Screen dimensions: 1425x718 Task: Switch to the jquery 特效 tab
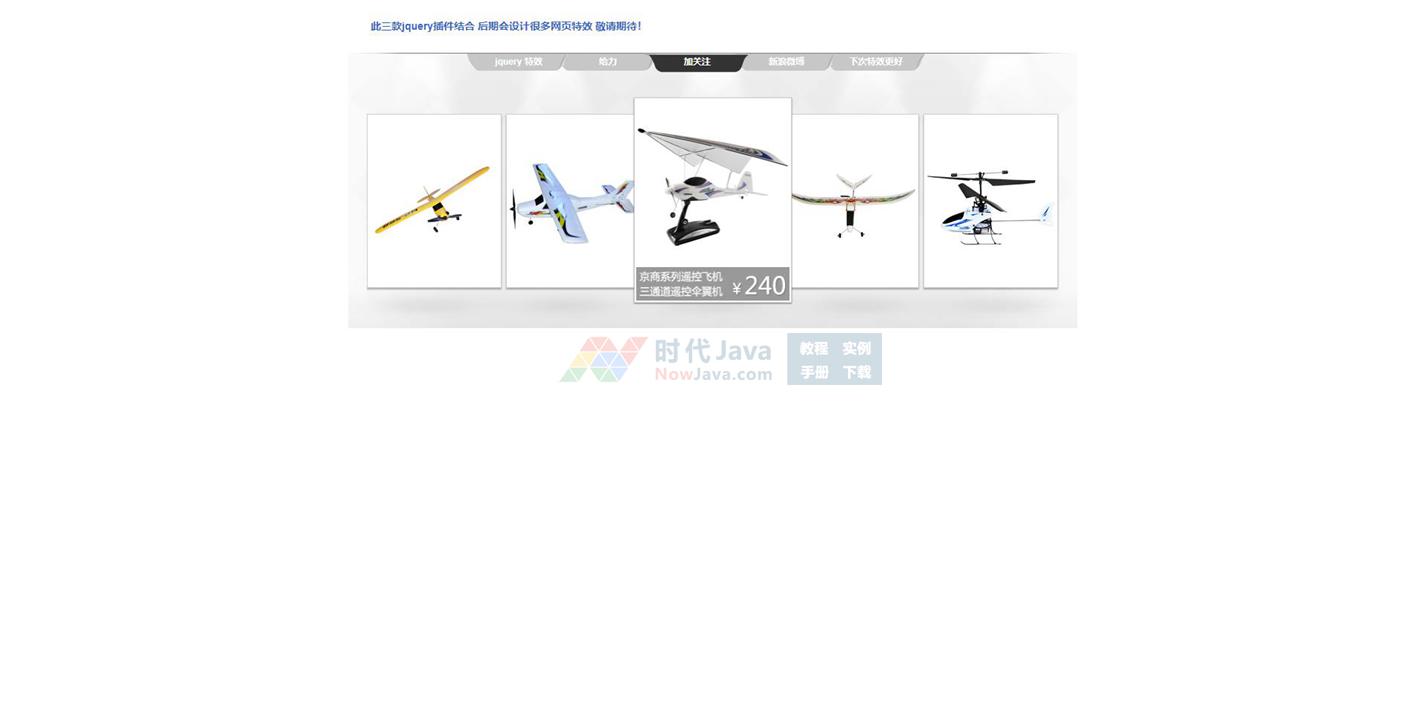[x=517, y=62]
